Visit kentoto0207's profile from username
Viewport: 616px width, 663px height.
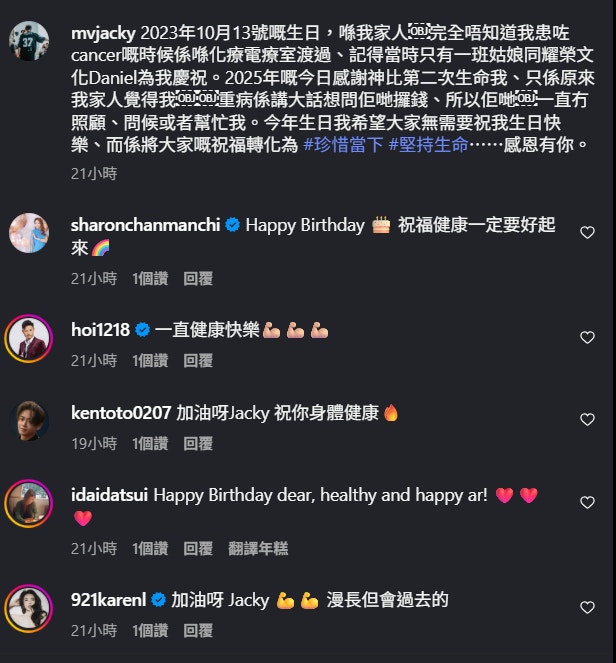[121, 412]
